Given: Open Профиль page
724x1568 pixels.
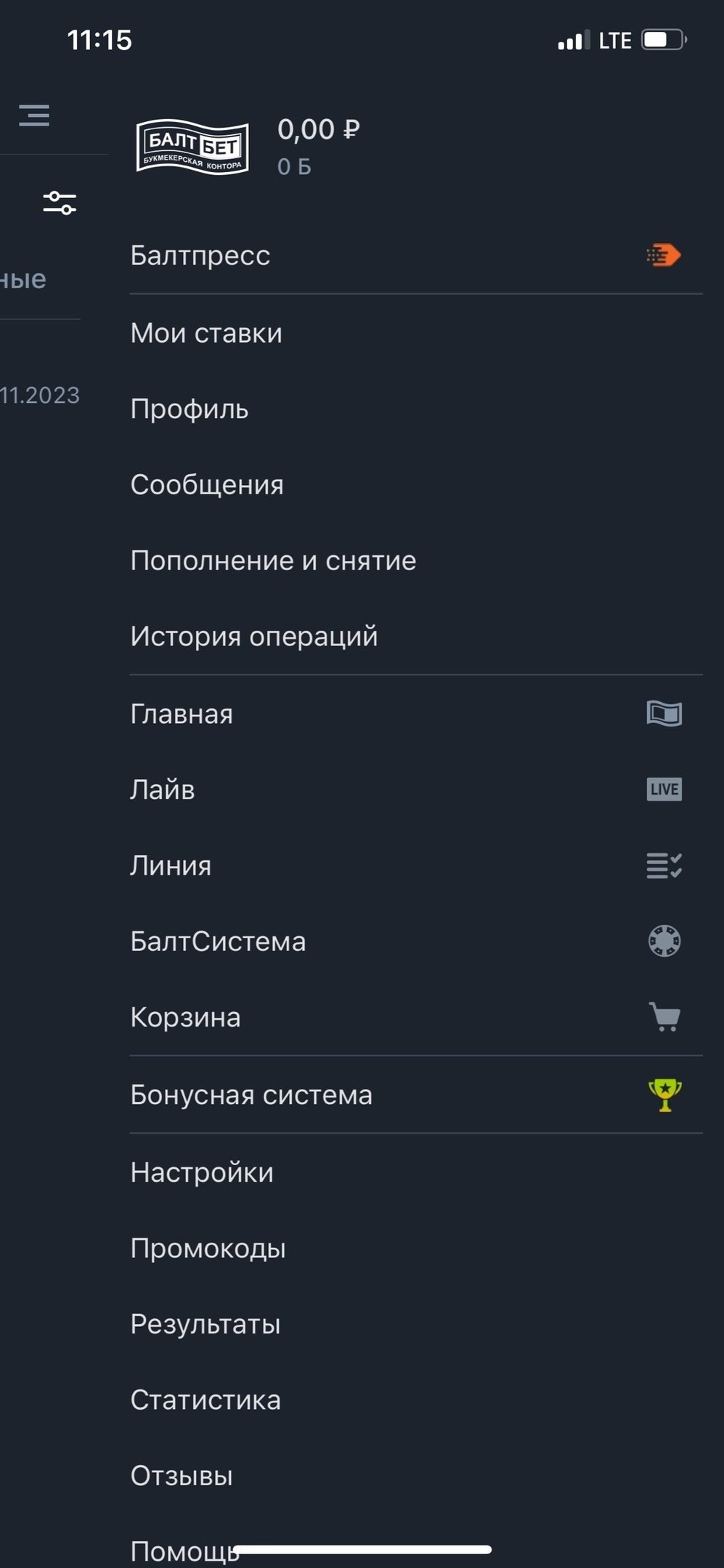Looking at the screenshot, I should [190, 409].
